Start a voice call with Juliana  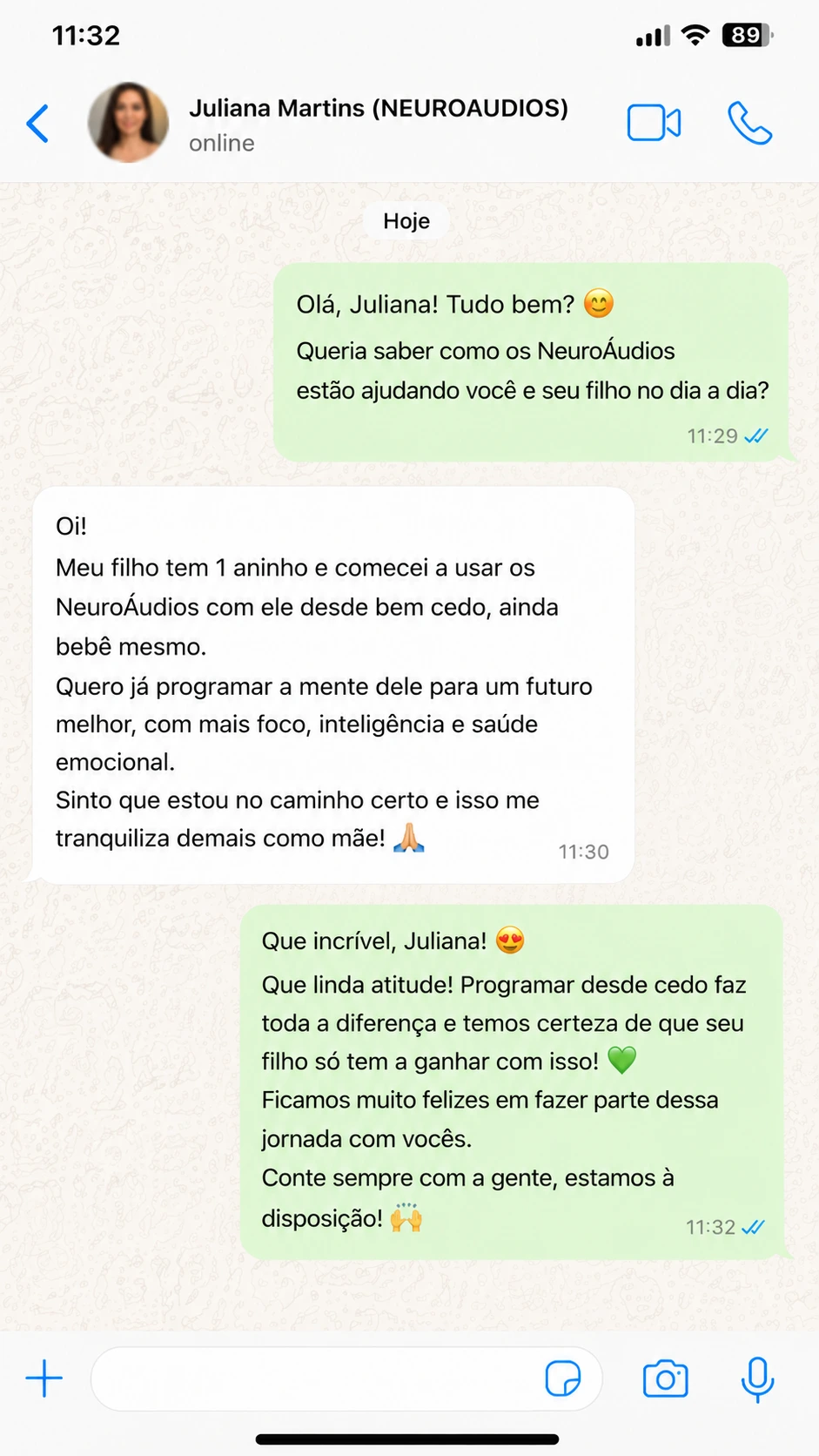(x=749, y=123)
